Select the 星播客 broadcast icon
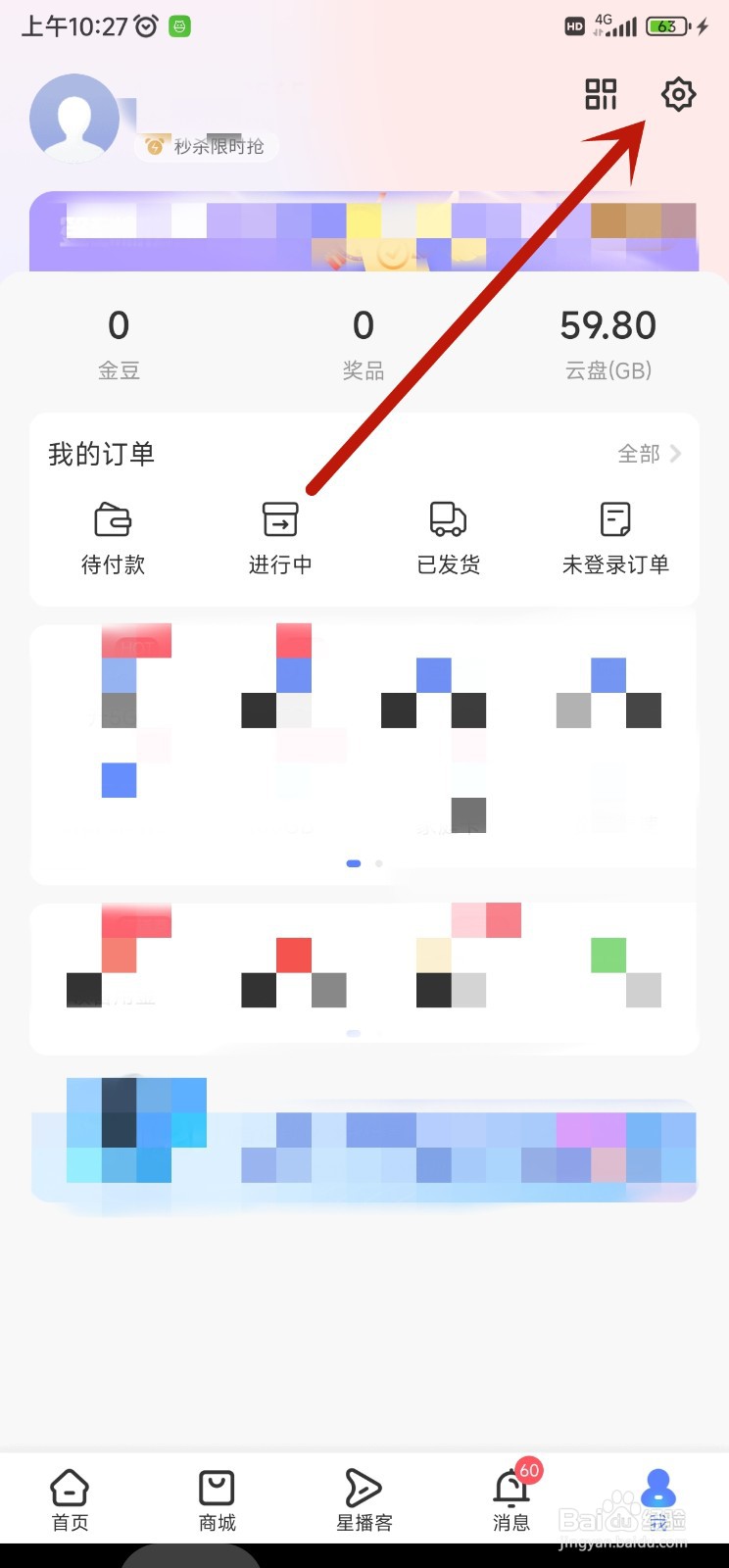This screenshot has height=1568, width=729. 363,1493
